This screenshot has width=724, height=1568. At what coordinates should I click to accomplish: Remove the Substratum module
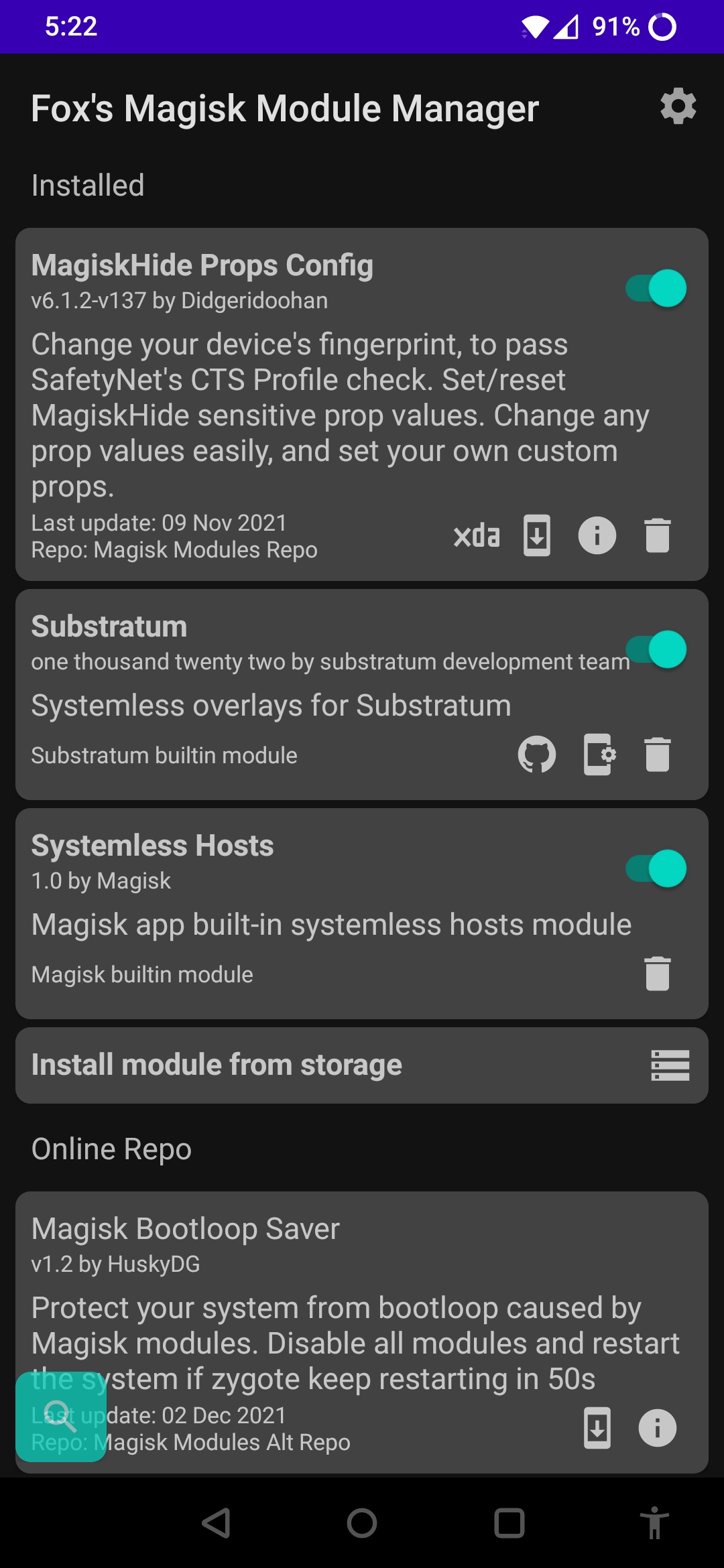(x=657, y=755)
